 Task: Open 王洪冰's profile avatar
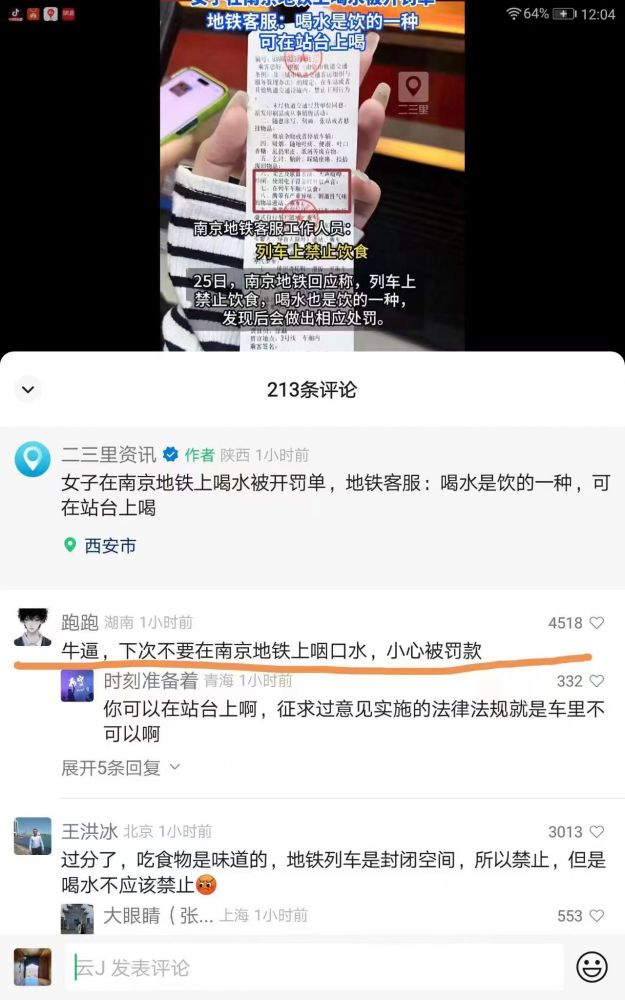point(33,836)
